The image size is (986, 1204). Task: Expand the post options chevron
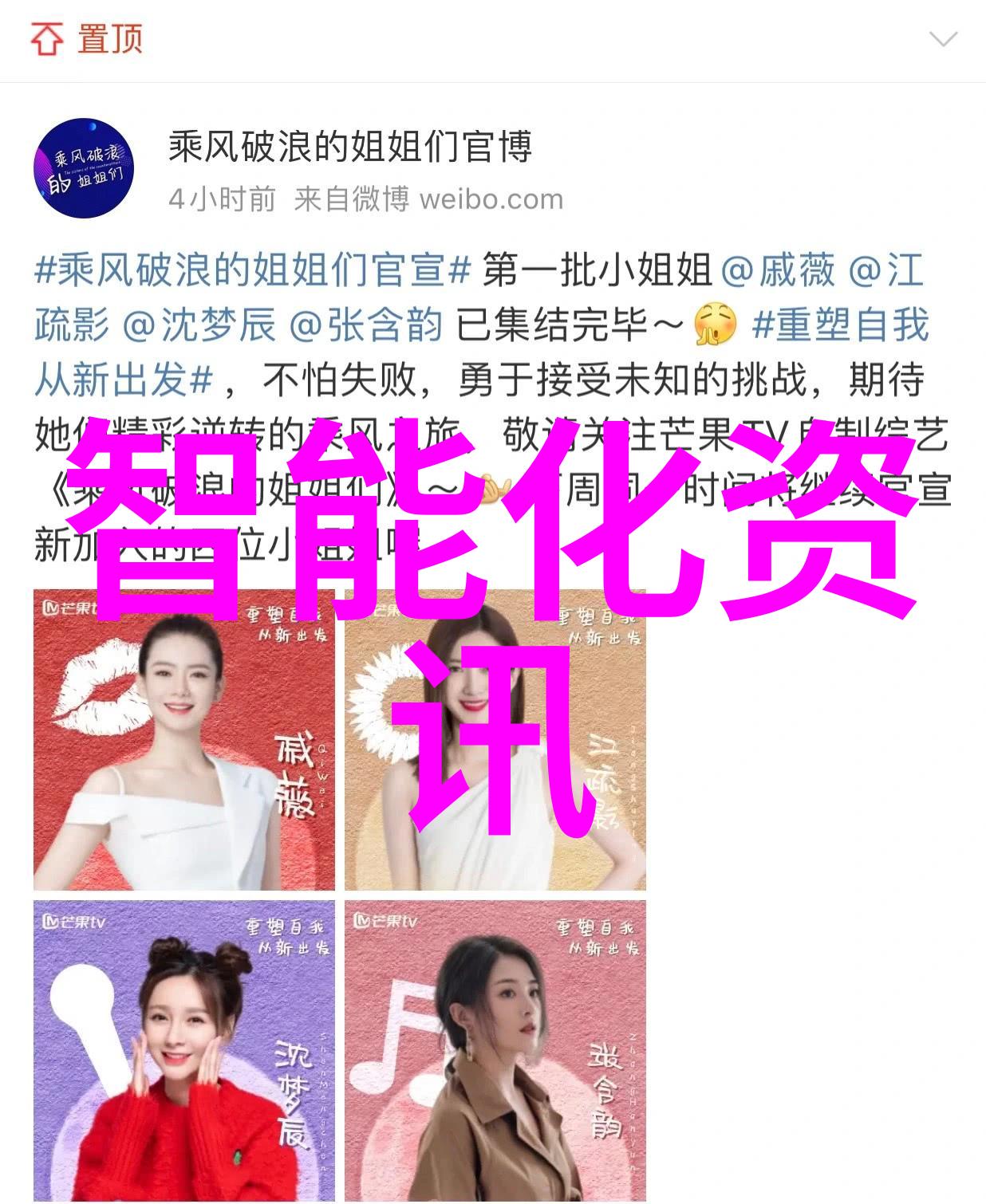(943, 39)
